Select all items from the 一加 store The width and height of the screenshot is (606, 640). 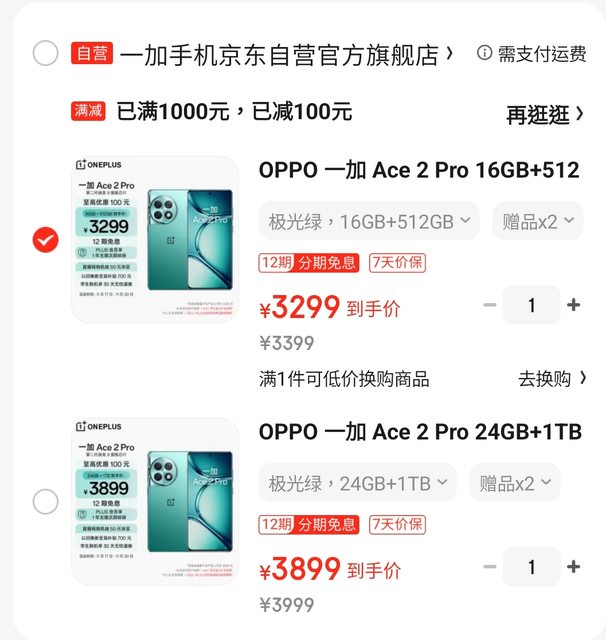coord(46,53)
